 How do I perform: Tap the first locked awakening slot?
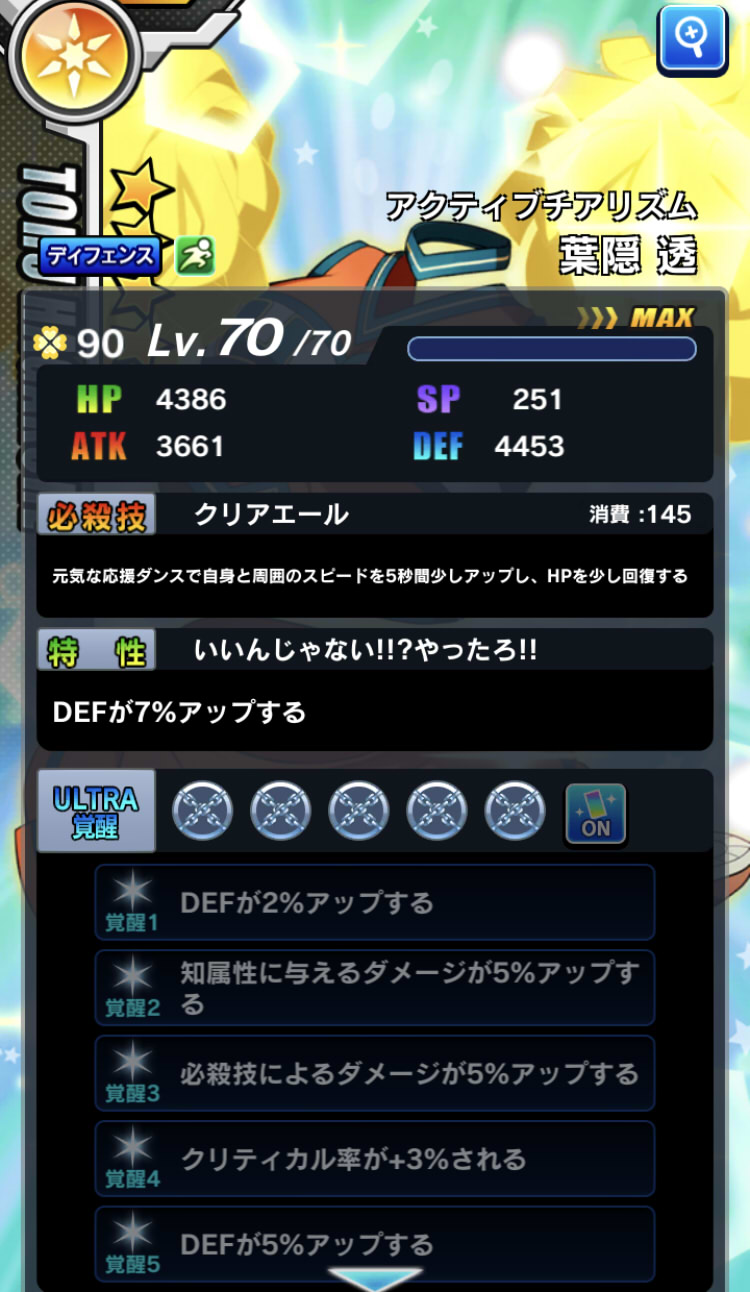coord(203,811)
